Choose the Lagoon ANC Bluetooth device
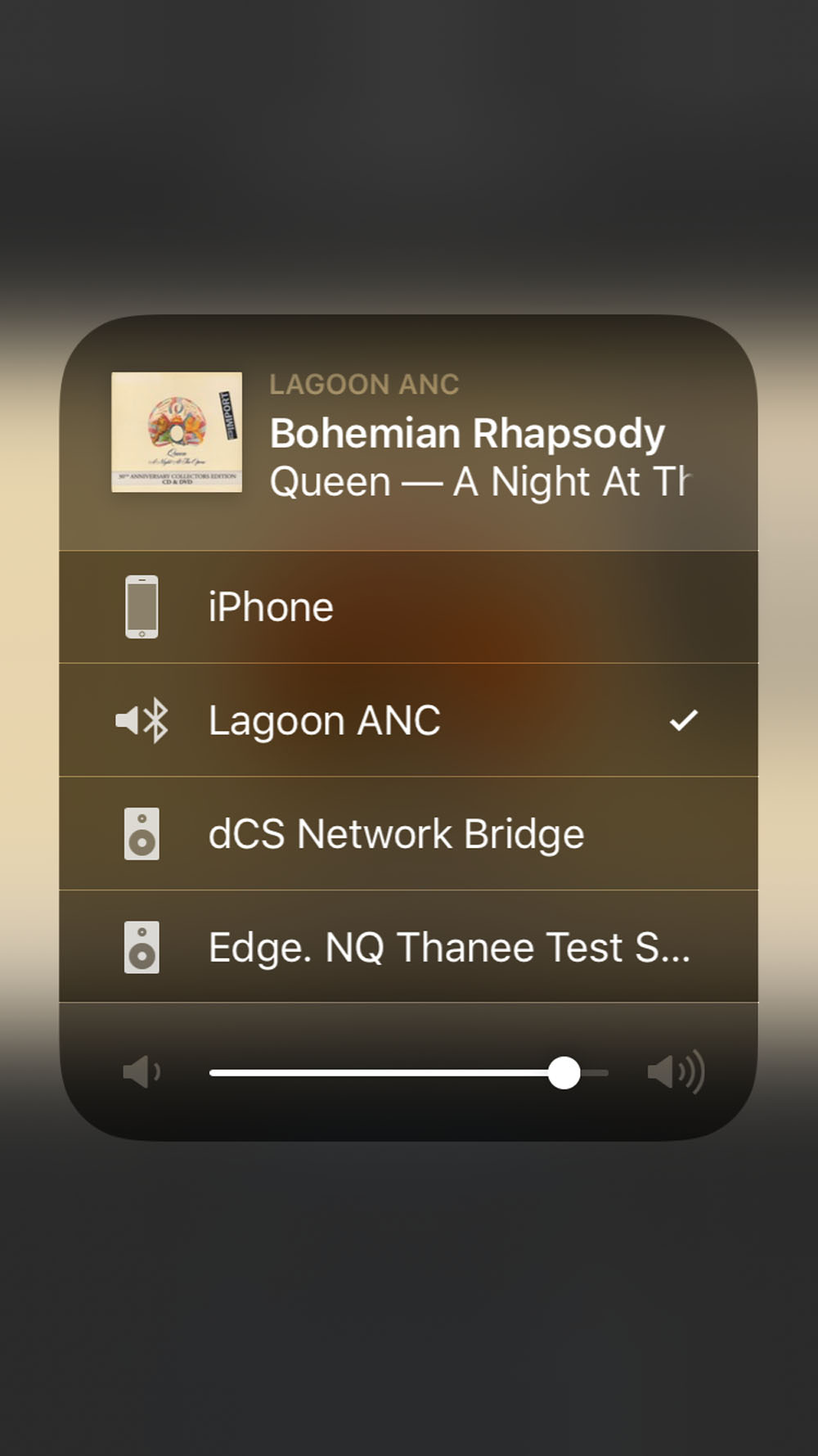 [407, 720]
